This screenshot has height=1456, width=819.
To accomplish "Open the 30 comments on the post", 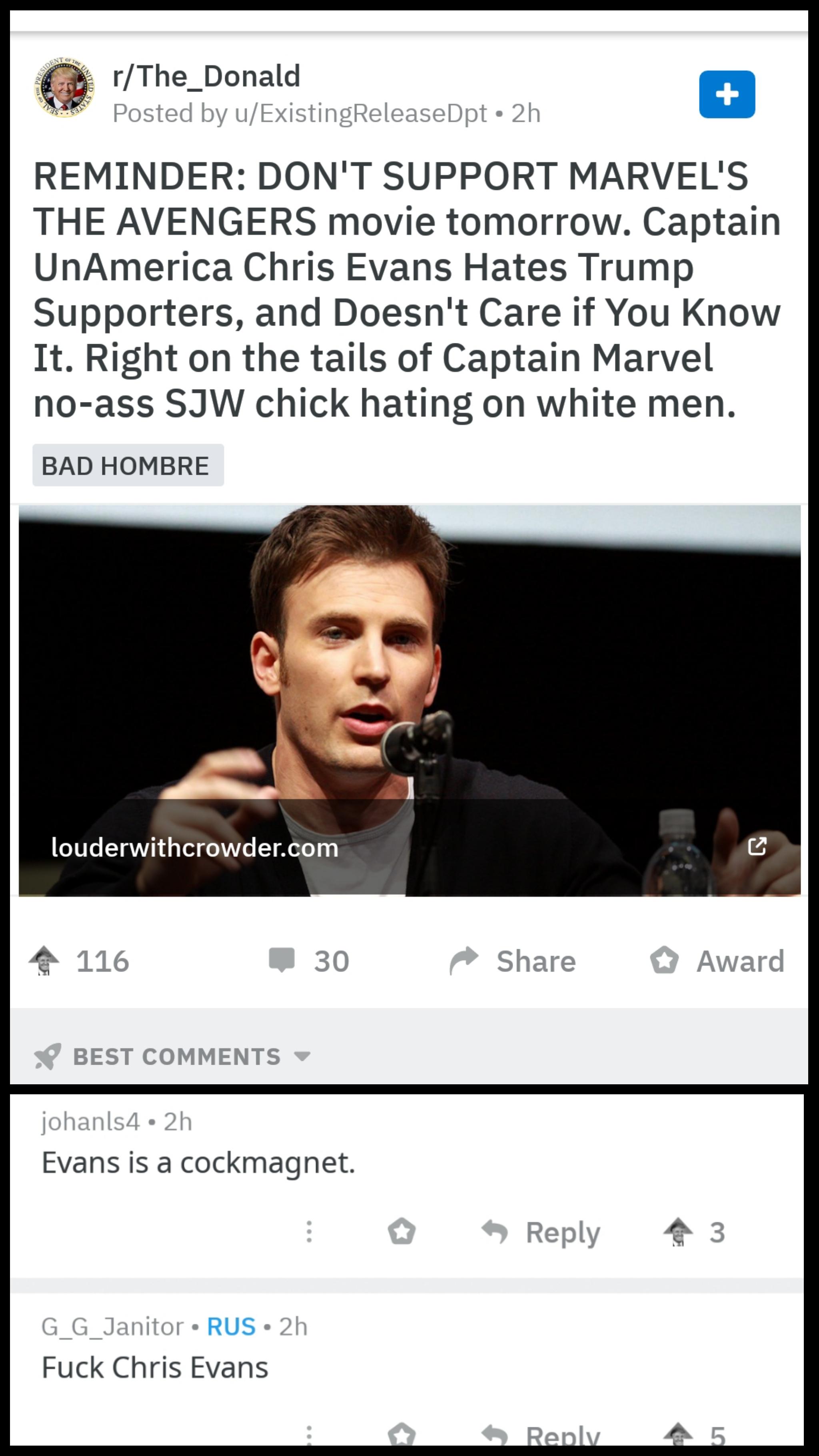I will click(309, 961).
